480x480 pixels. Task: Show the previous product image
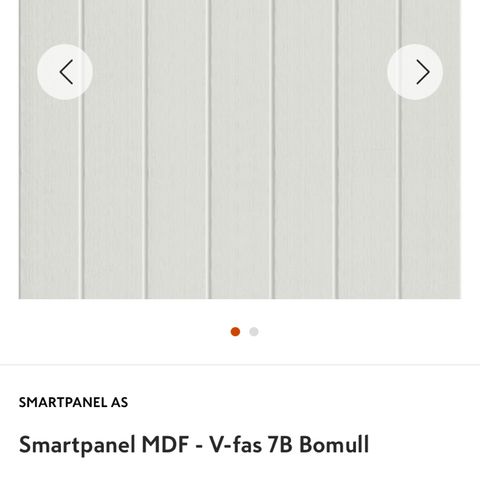(x=65, y=72)
